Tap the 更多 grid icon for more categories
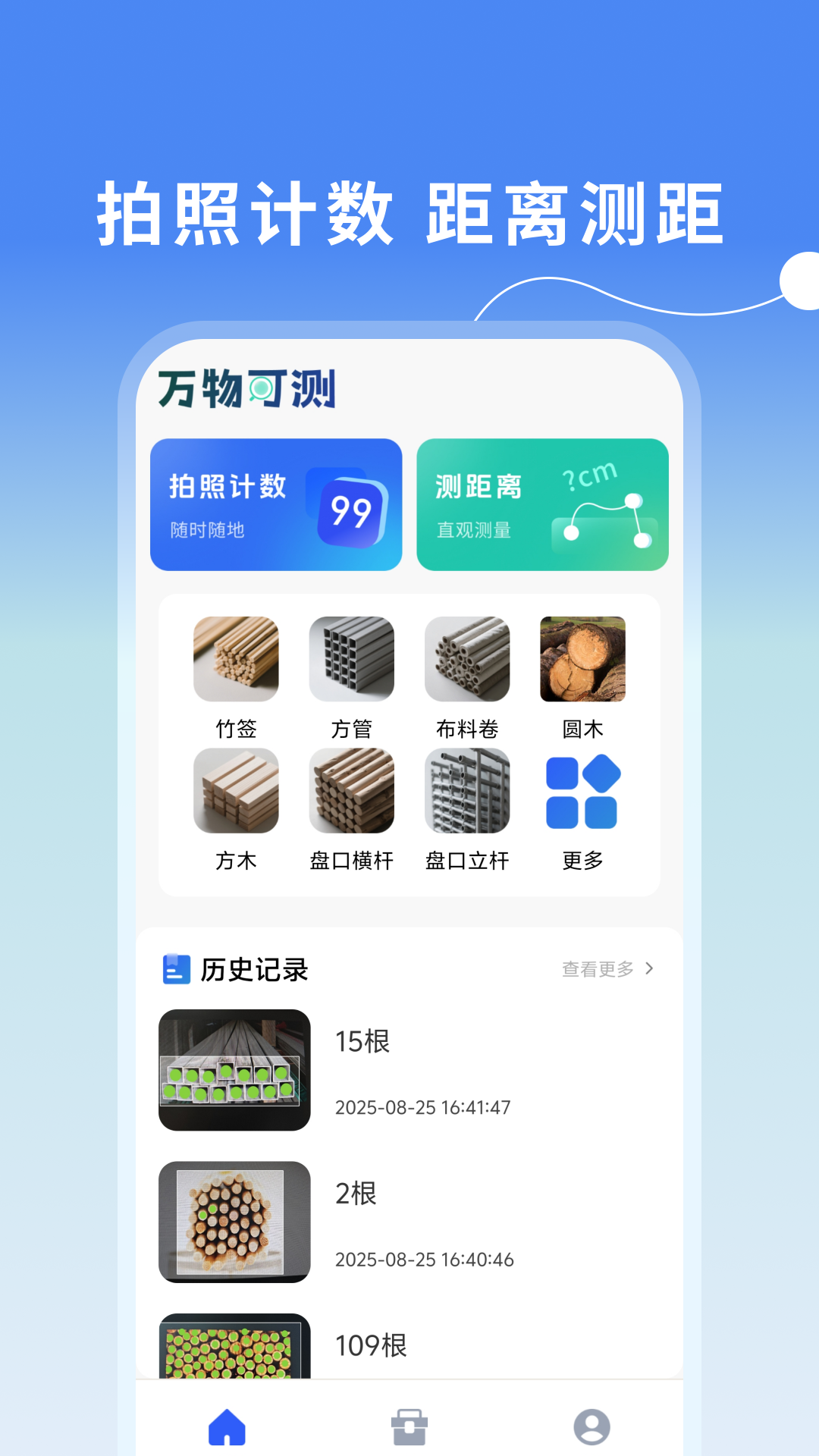The height and width of the screenshot is (1456, 819). coord(583,790)
